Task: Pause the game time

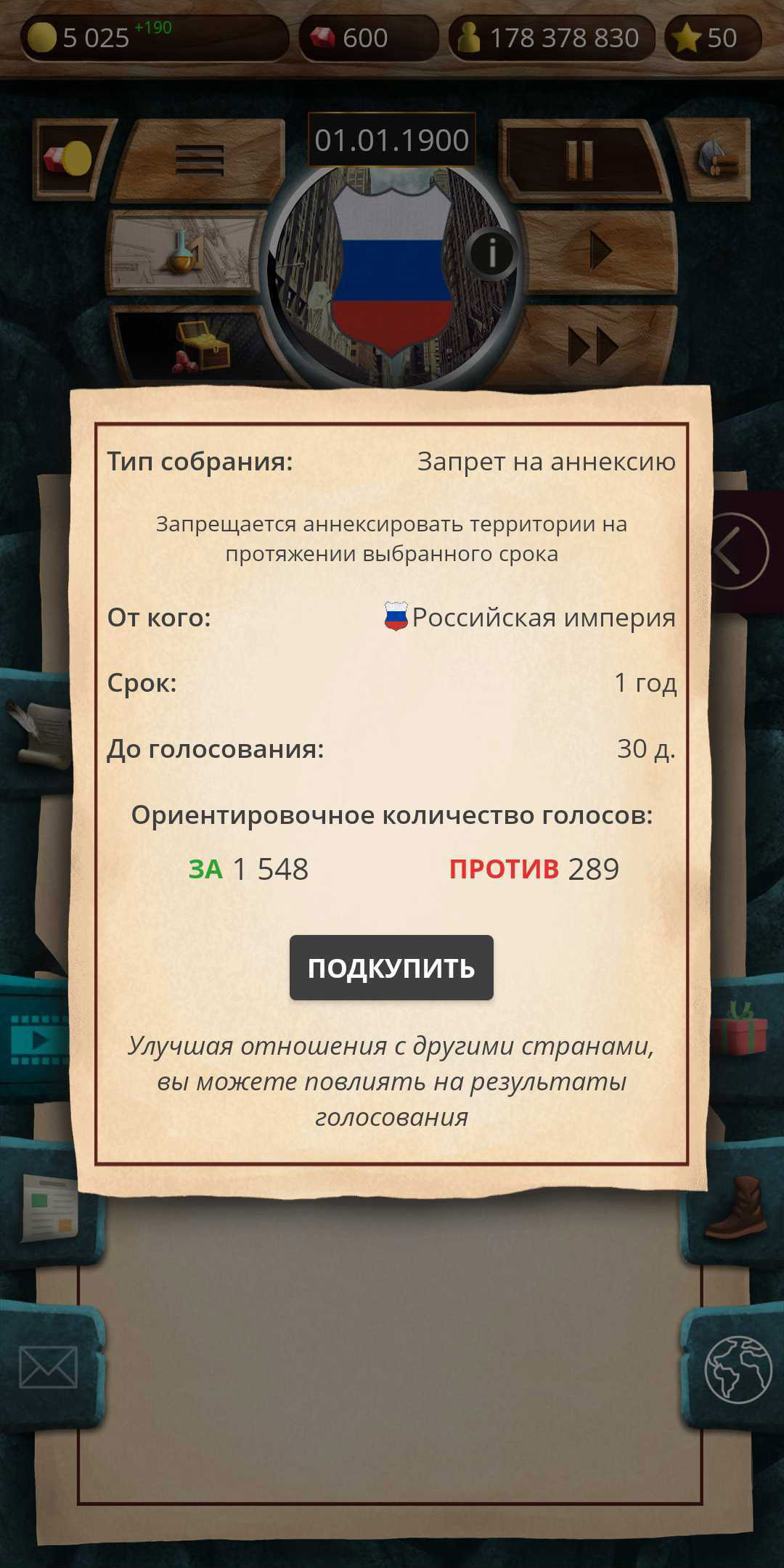Action: click(x=581, y=159)
